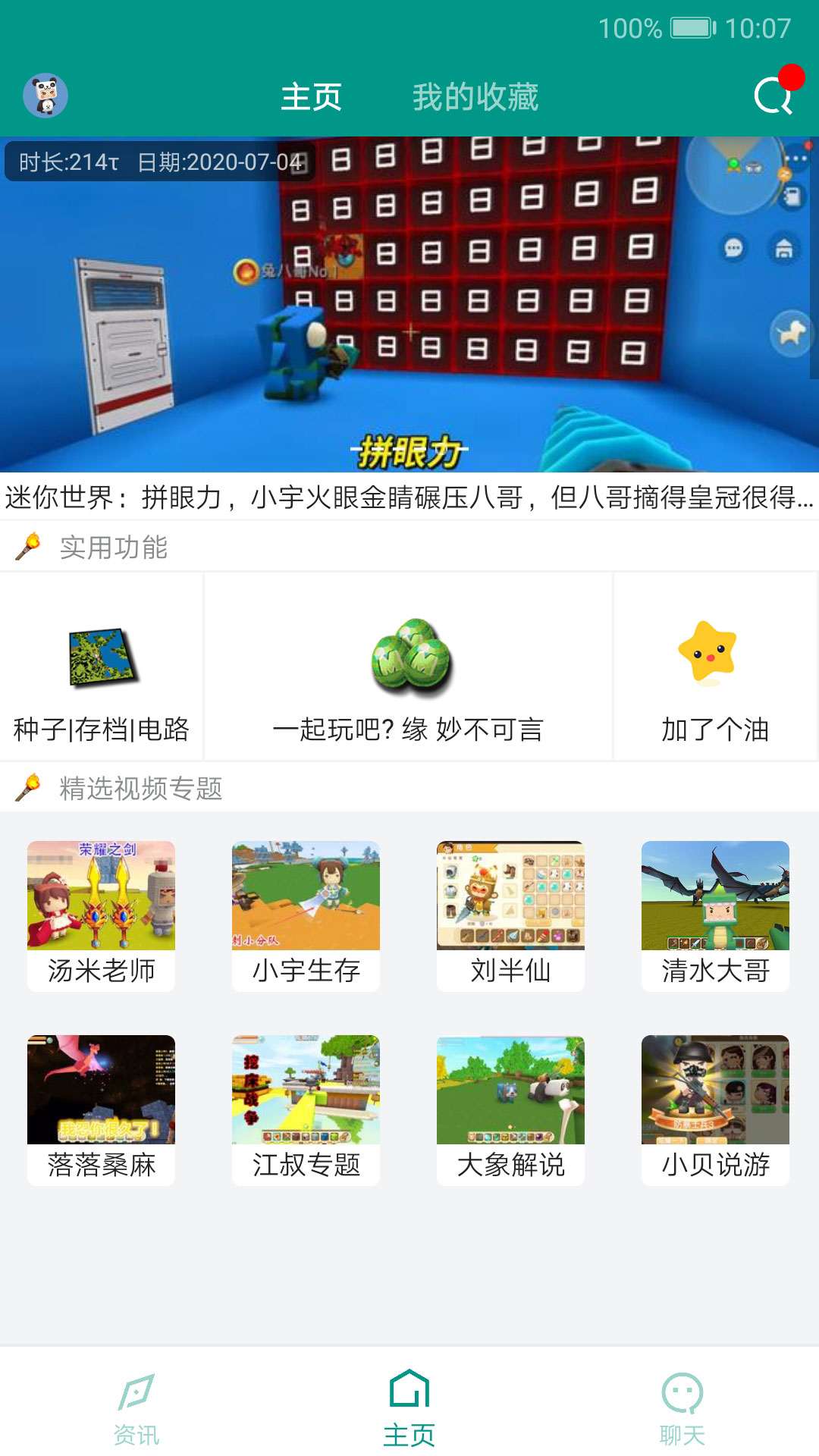This screenshot has width=819, height=1456.
Task: Open the 汤米老师 video topic
Action: pyautogui.click(x=101, y=915)
